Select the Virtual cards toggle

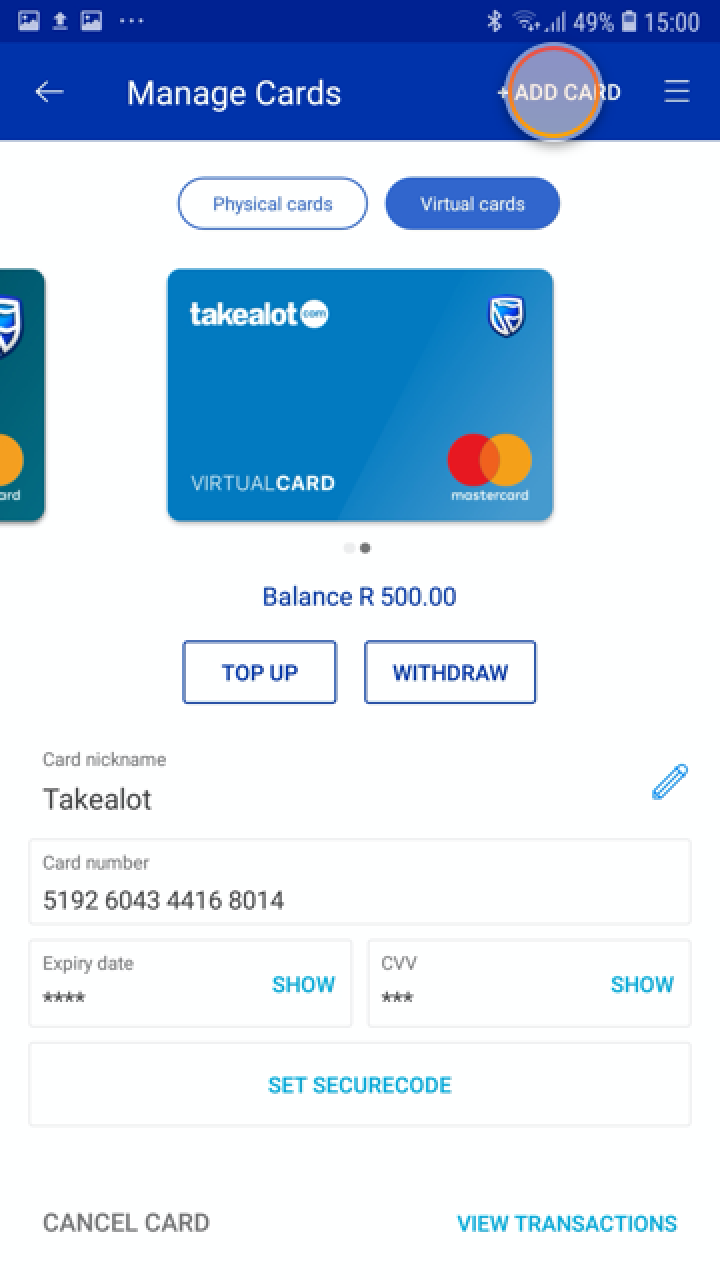click(x=472, y=203)
